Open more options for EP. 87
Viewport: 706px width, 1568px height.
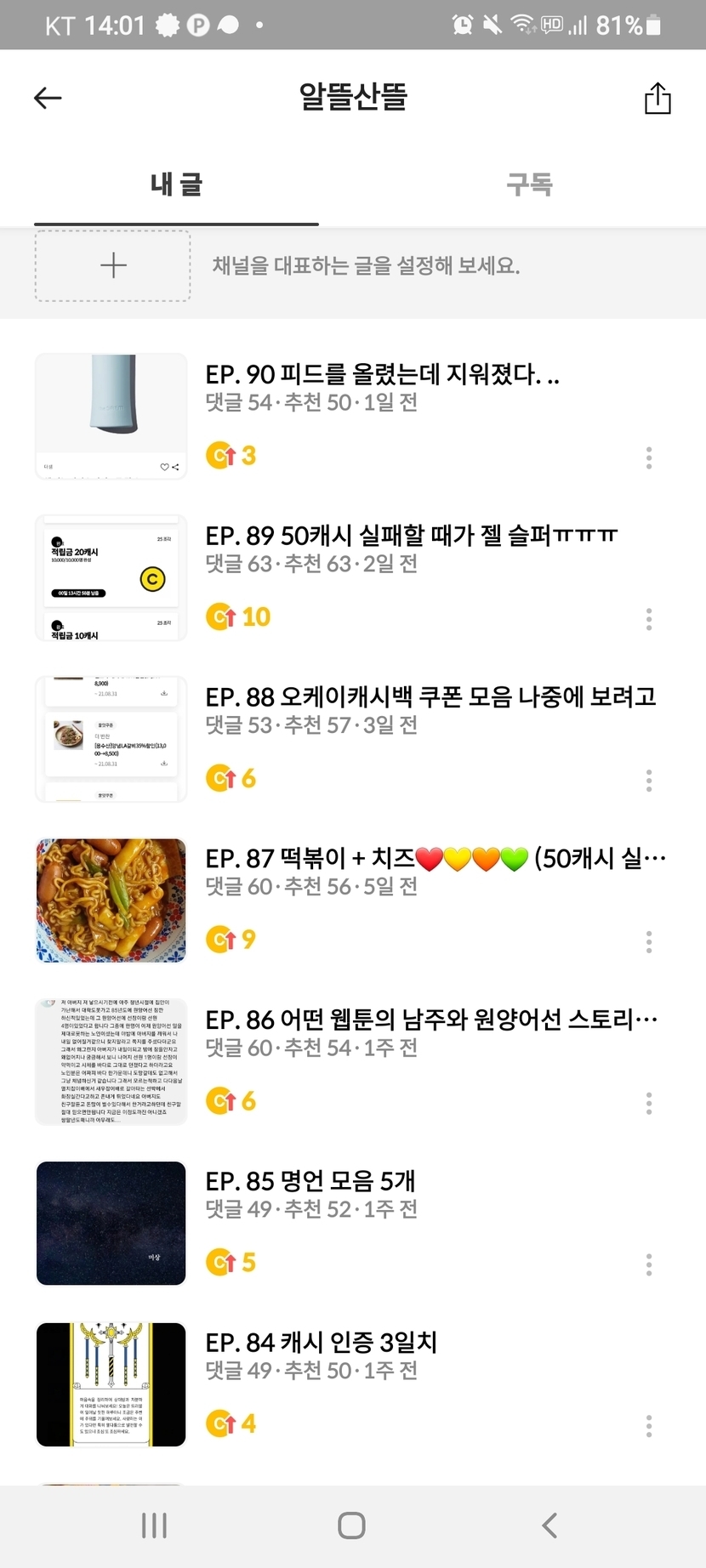click(x=649, y=942)
